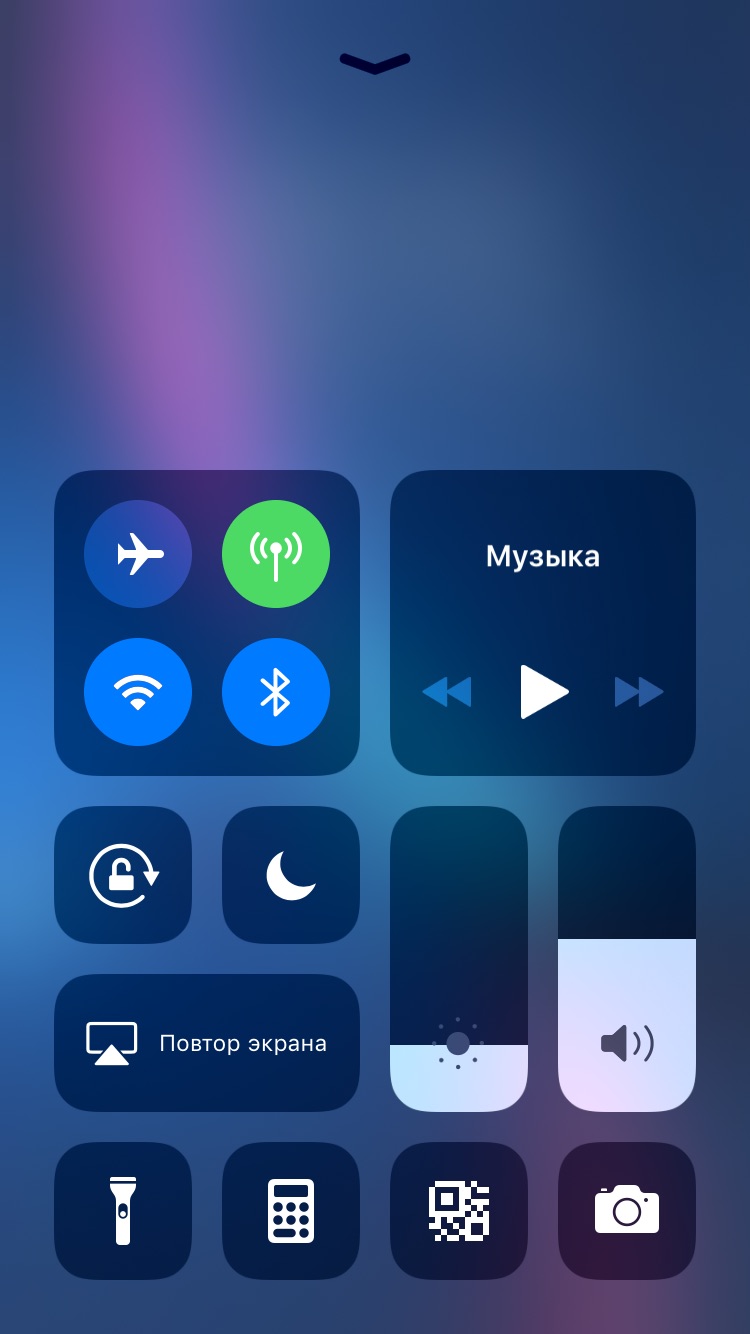Open Повтор экрана screen mirroring
The width and height of the screenshot is (750, 1334).
(207, 1043)
